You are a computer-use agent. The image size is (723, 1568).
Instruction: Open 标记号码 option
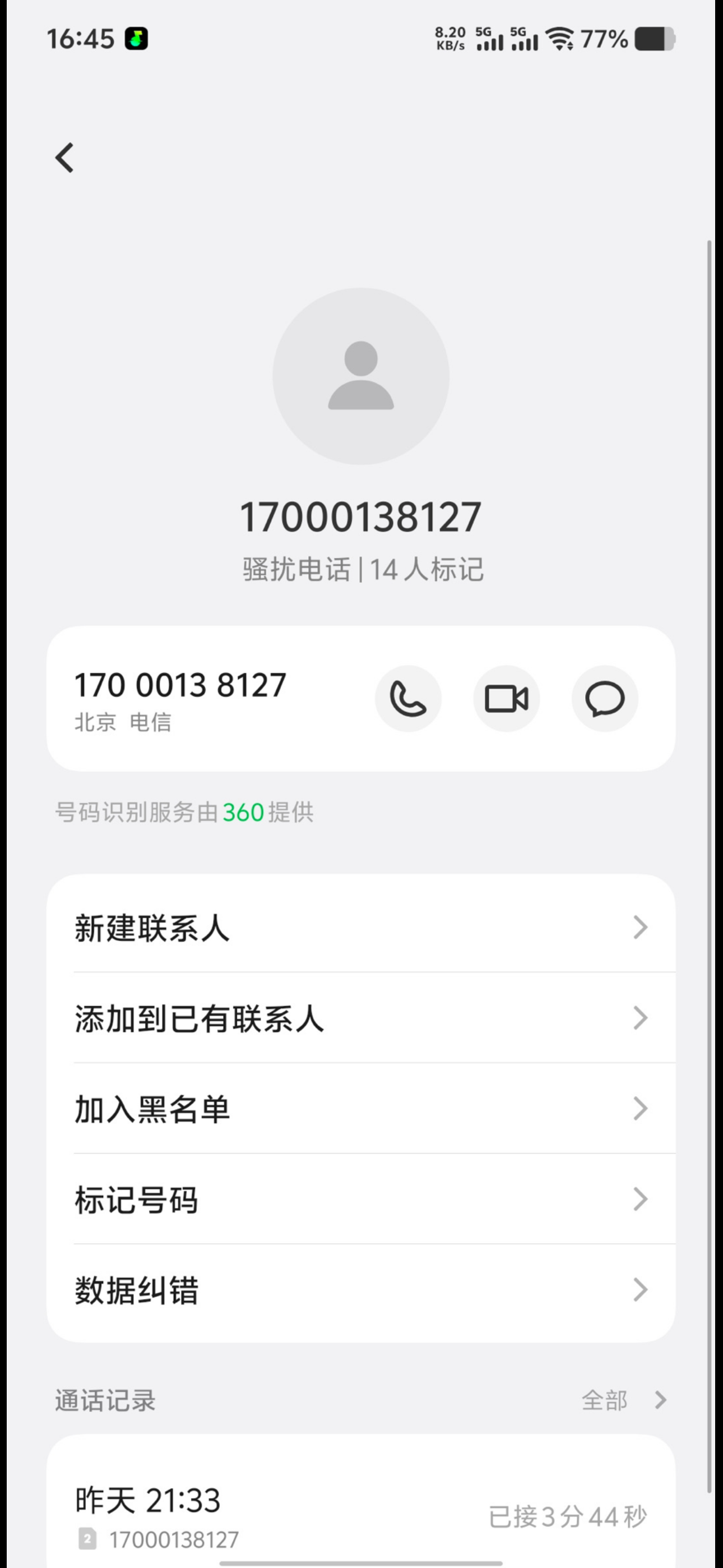(361, 1199)
